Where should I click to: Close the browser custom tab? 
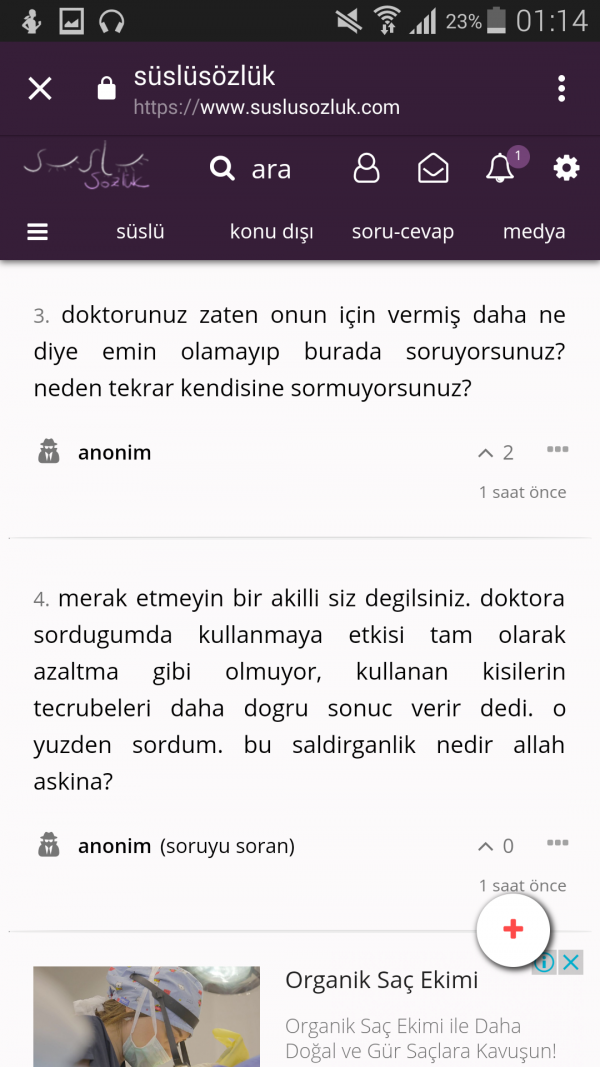point(40,90)
